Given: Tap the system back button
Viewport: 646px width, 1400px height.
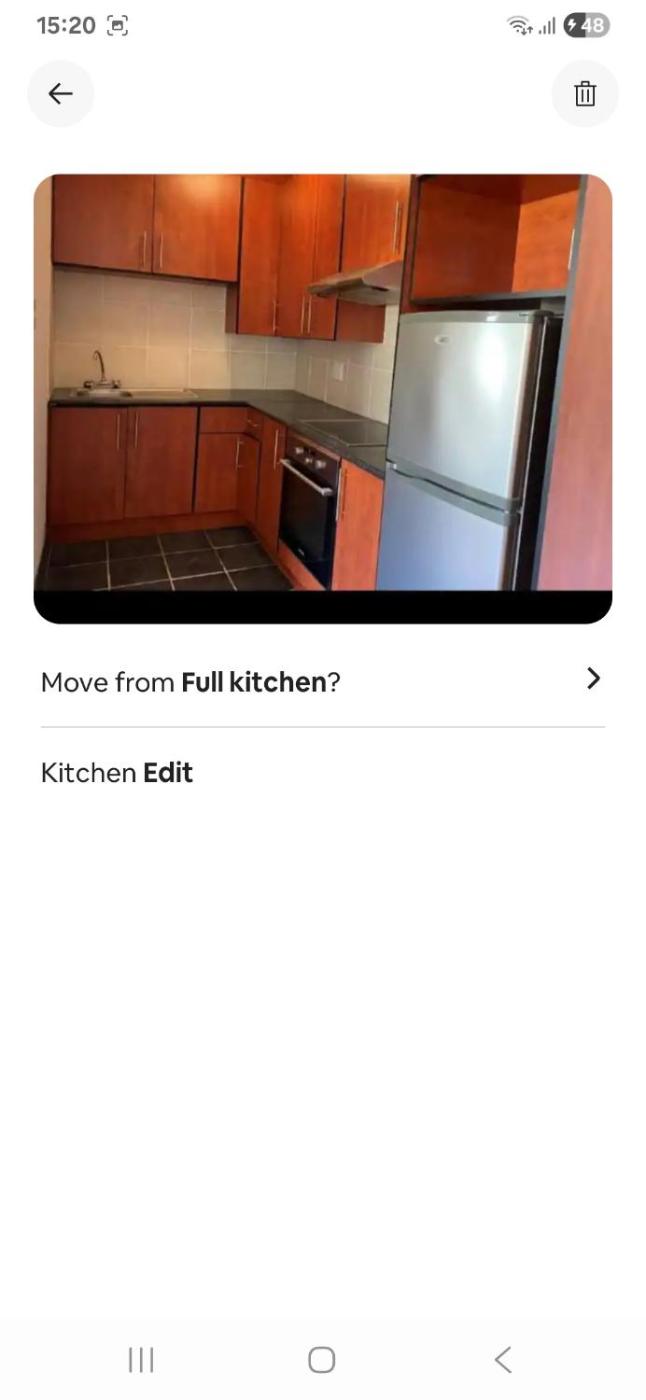Looking at the screenshot, I should point(503,1359).
